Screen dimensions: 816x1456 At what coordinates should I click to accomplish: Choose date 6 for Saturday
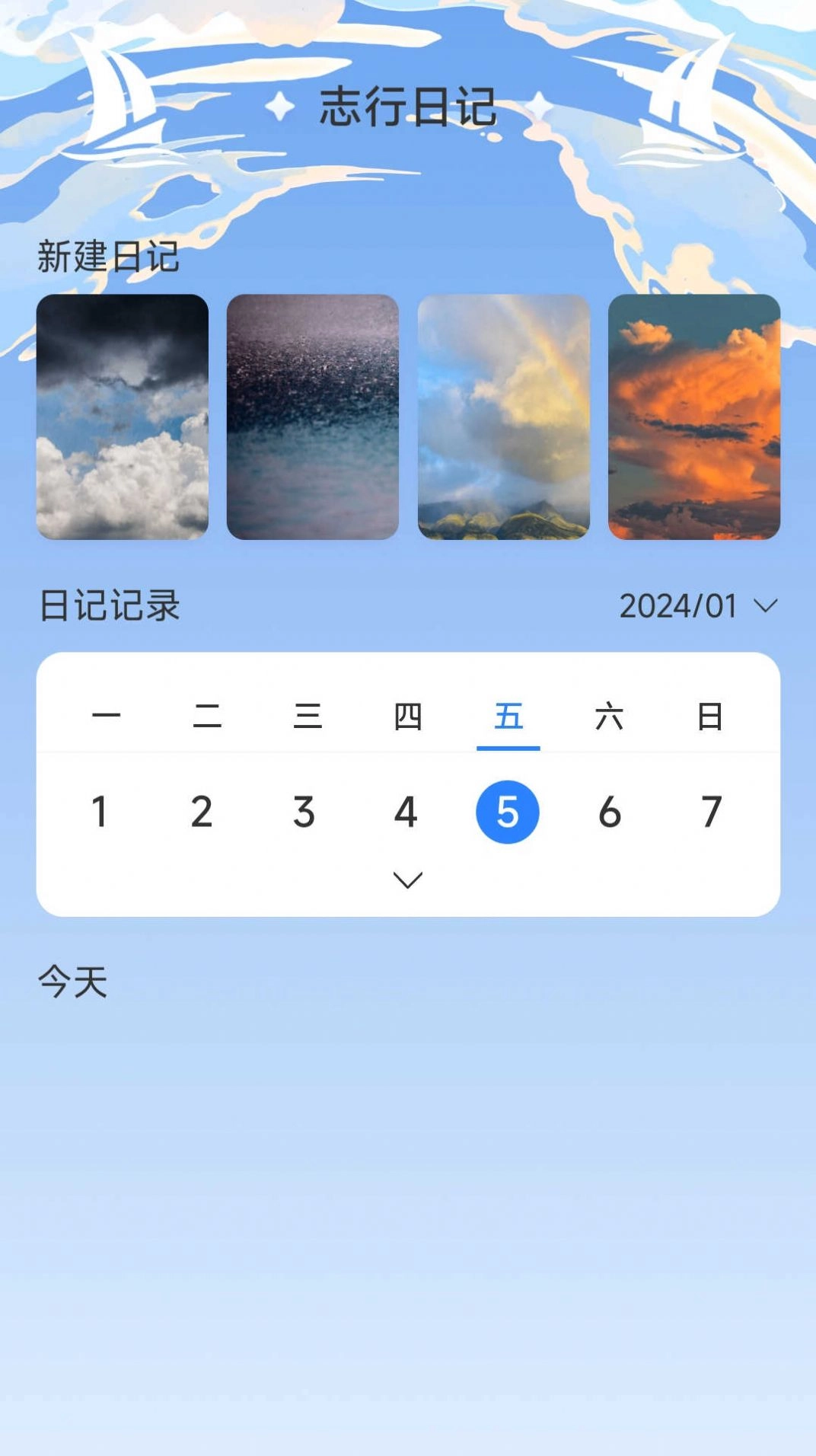click(x=610, y=811)
